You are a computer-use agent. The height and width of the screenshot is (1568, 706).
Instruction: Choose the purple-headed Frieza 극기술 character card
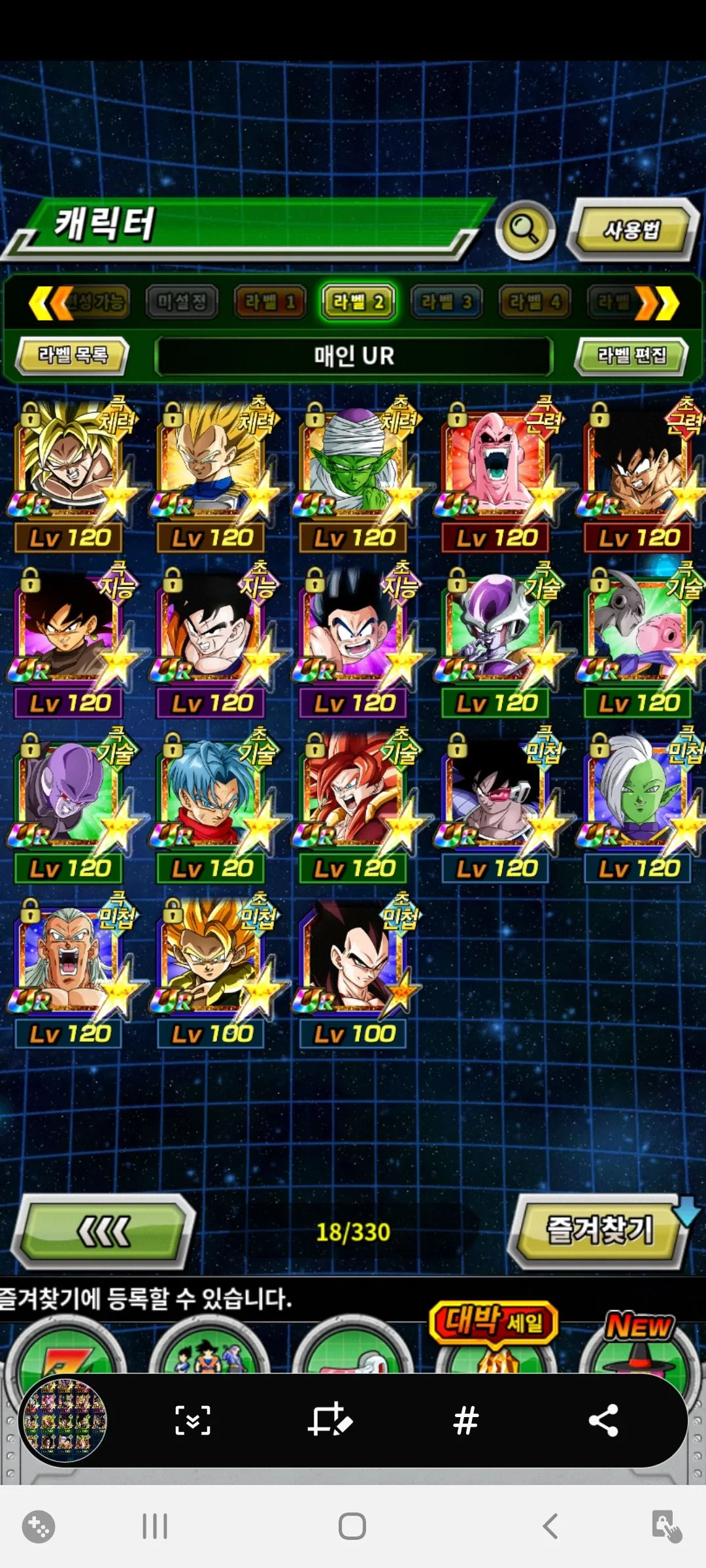click(497, 632)
